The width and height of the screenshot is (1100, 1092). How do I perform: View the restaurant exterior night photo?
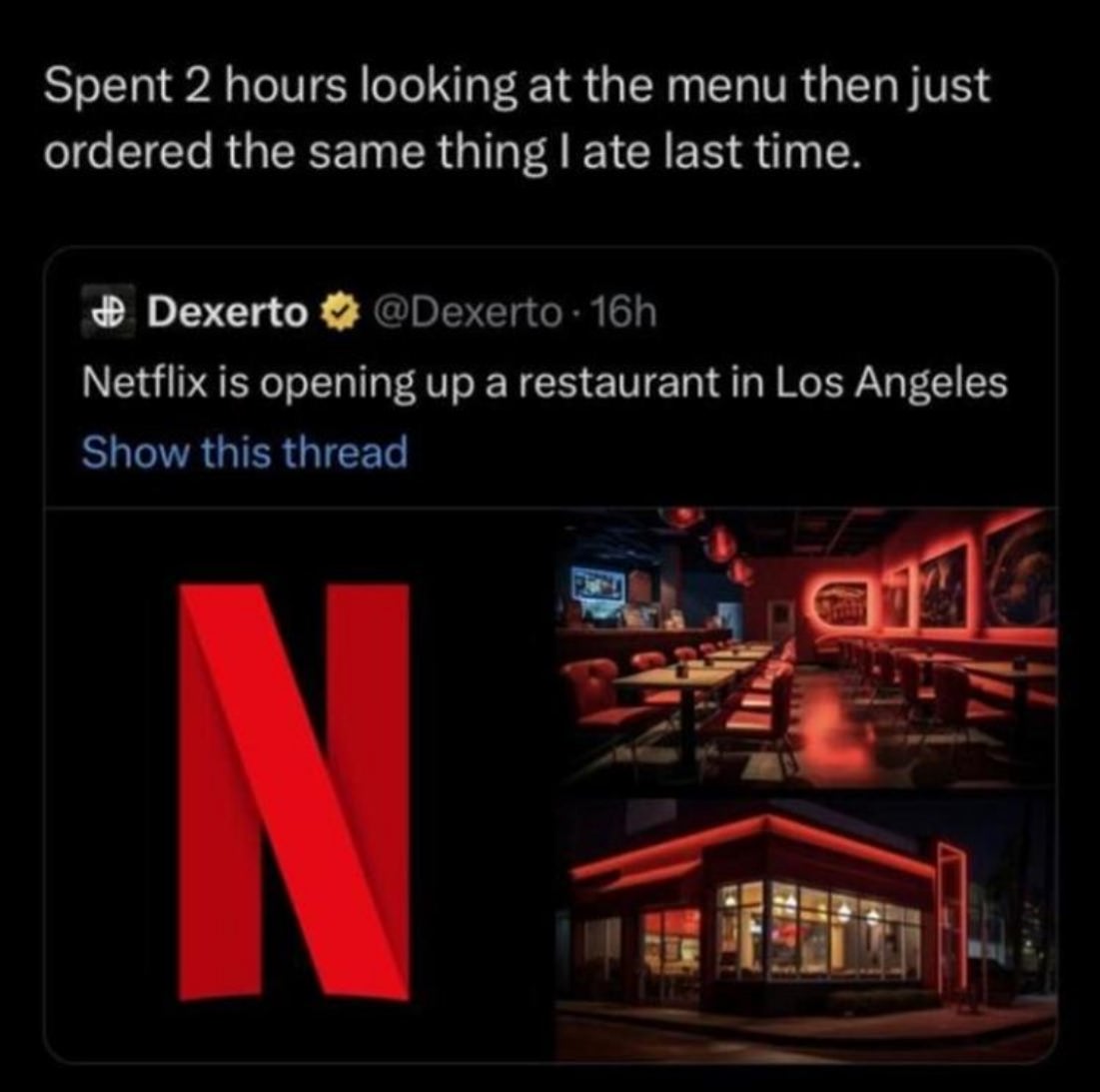click(x=805, y=924)
